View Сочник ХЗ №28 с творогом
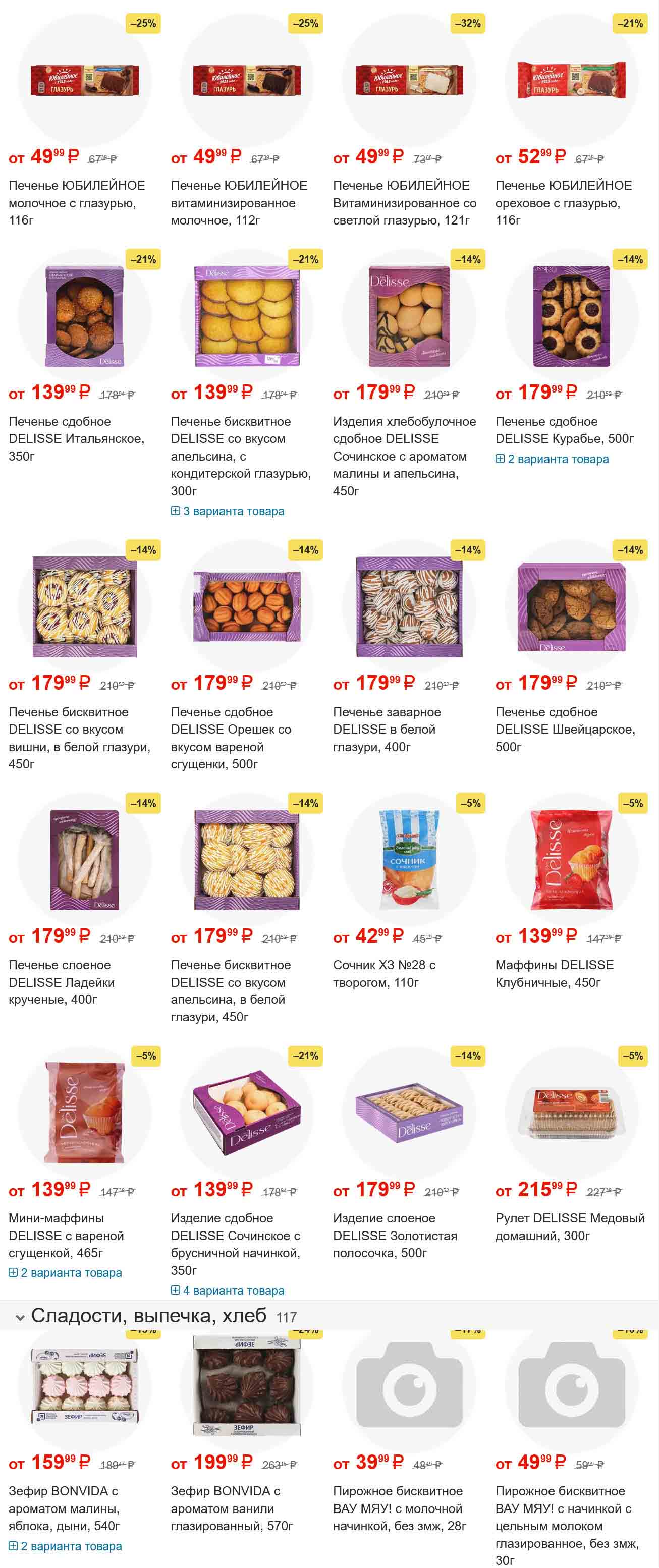This screenshot has height=1568, width=659. point(383,973)
